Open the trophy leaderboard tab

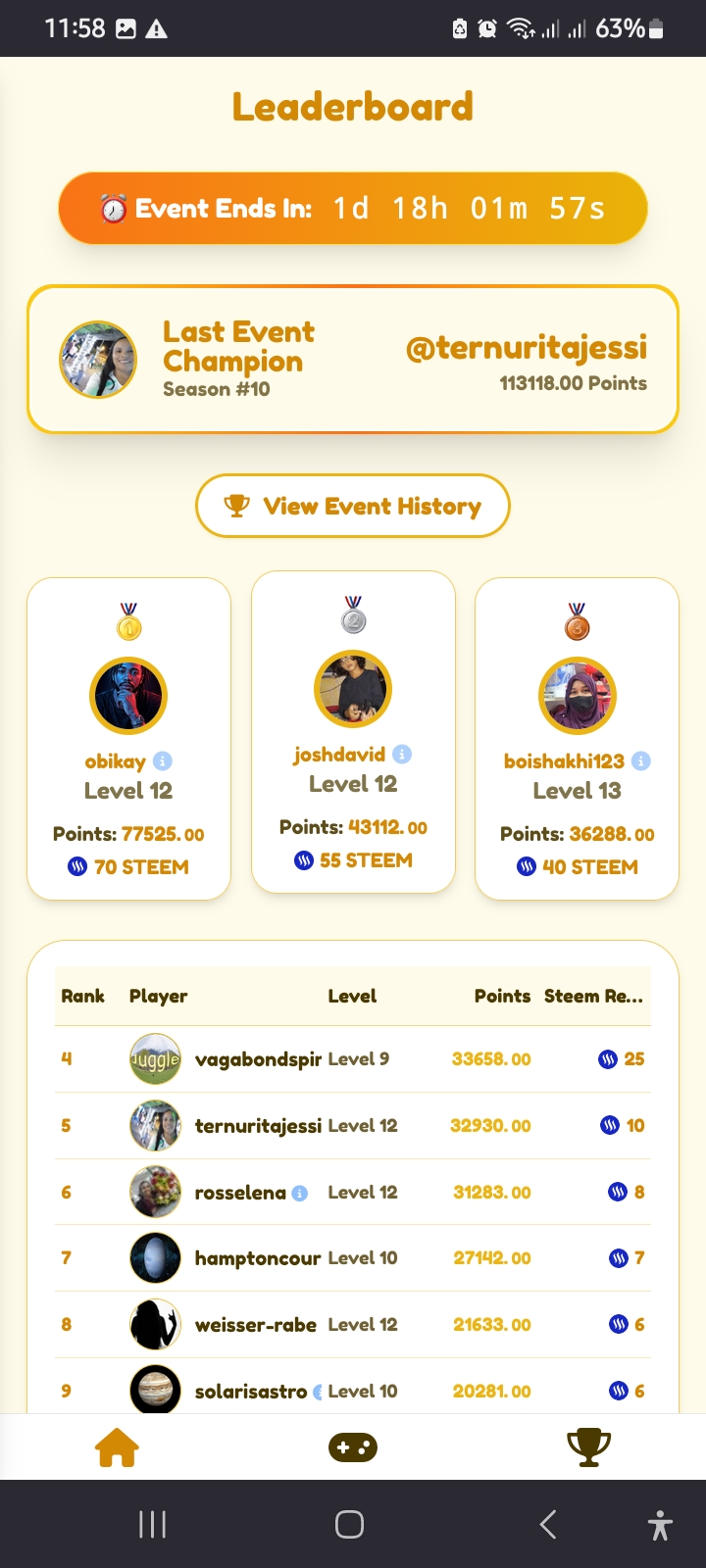click(588, 1447)
